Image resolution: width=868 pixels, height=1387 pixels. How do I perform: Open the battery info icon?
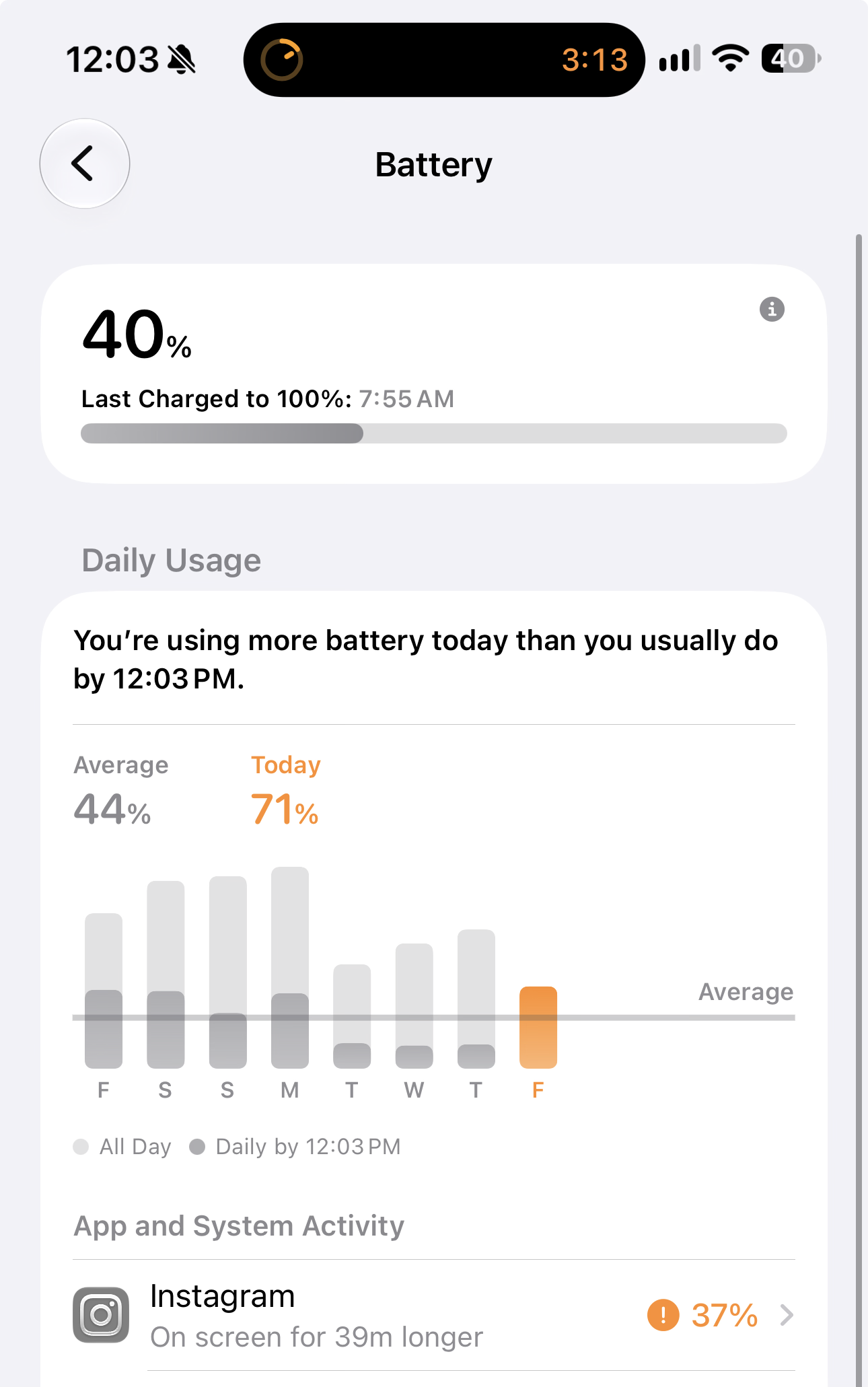point(772,310)
